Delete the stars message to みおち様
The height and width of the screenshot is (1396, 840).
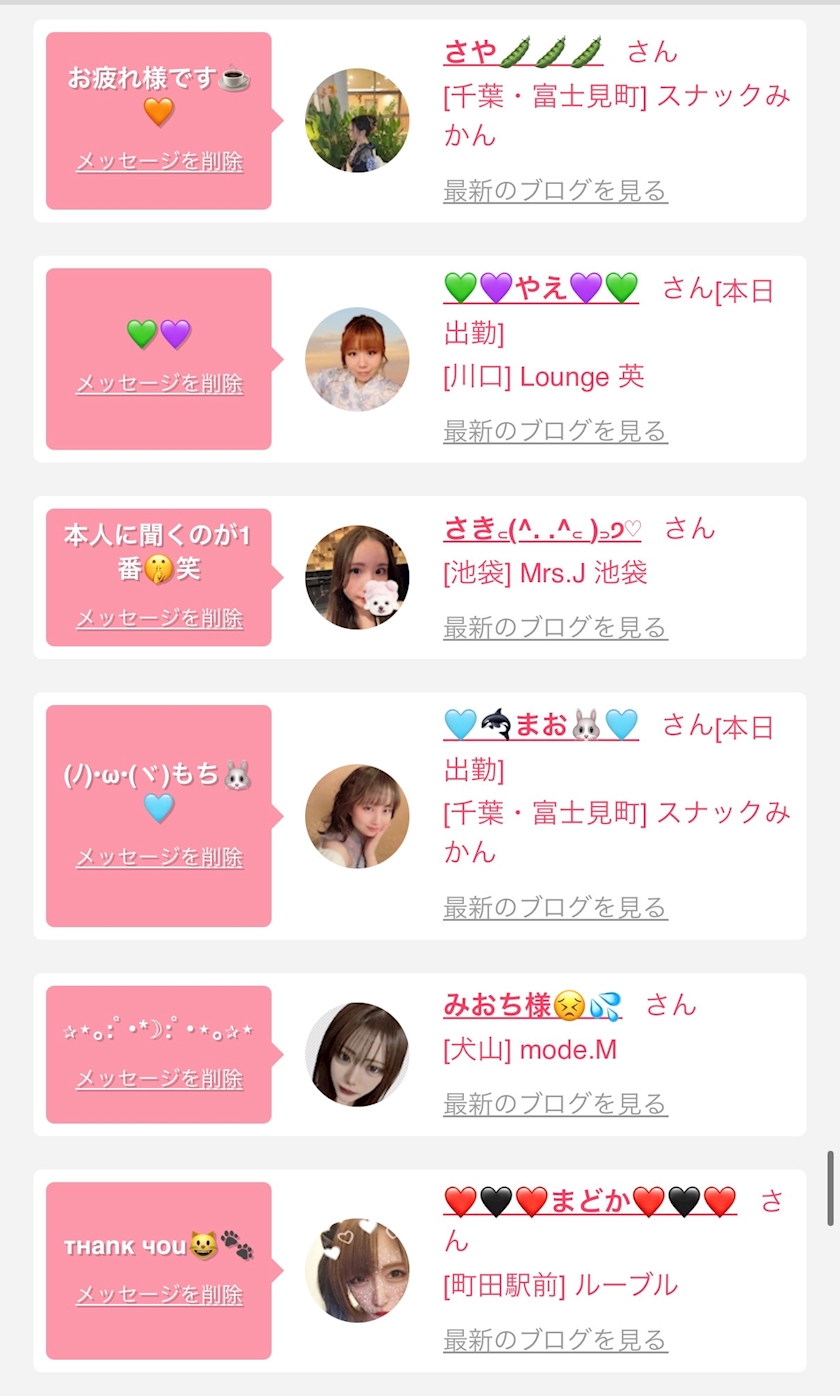click(159, 1080)
